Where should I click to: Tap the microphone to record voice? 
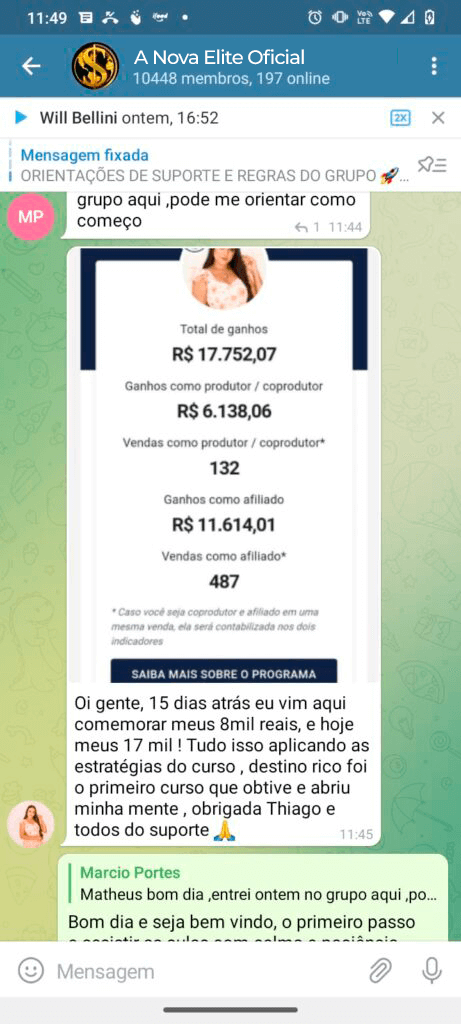pos(432,971)
